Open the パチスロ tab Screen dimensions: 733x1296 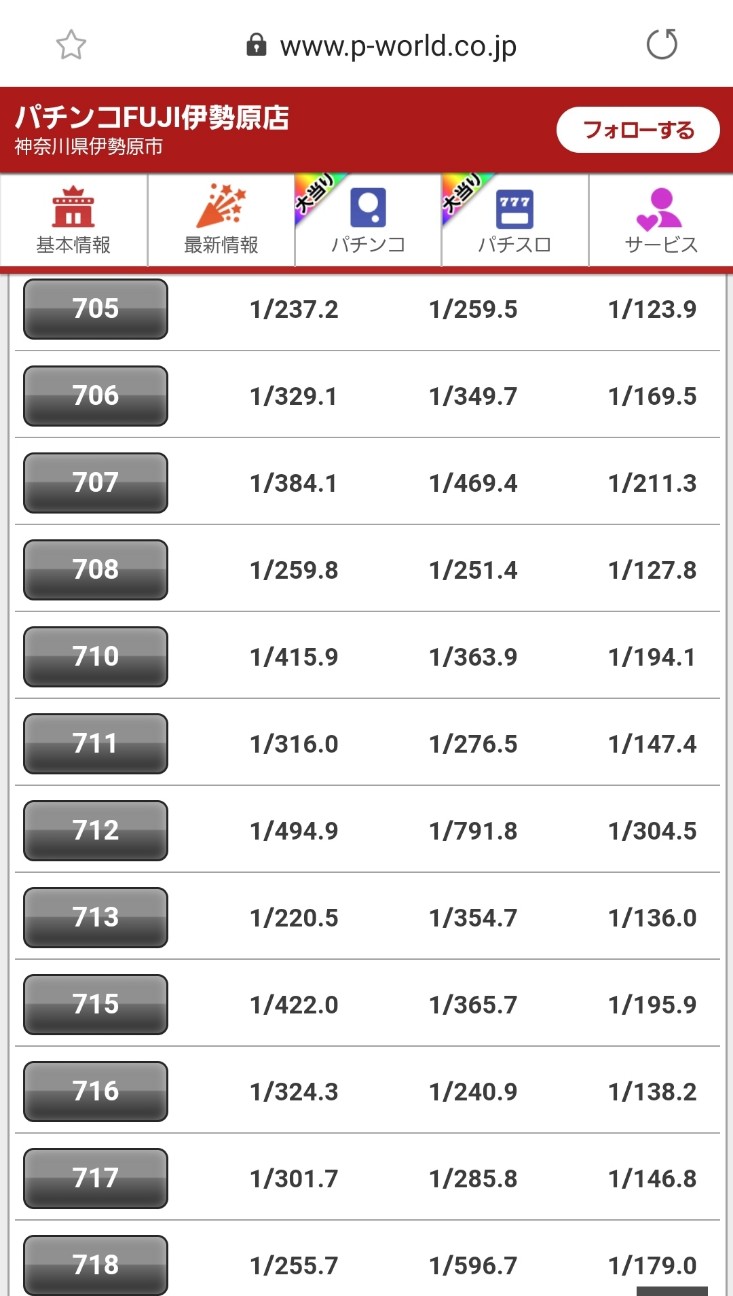click(515, 221)
